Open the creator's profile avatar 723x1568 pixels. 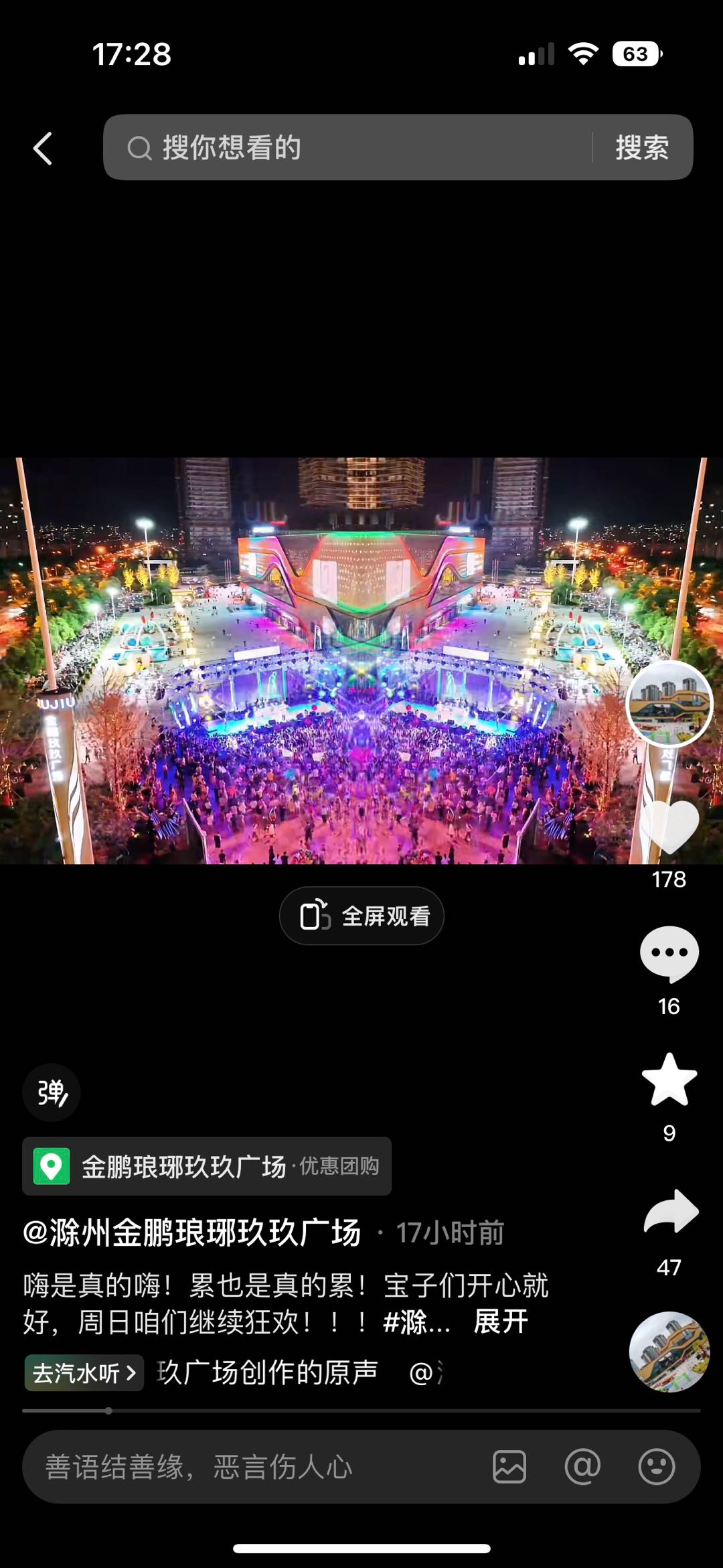pos(669,703)
